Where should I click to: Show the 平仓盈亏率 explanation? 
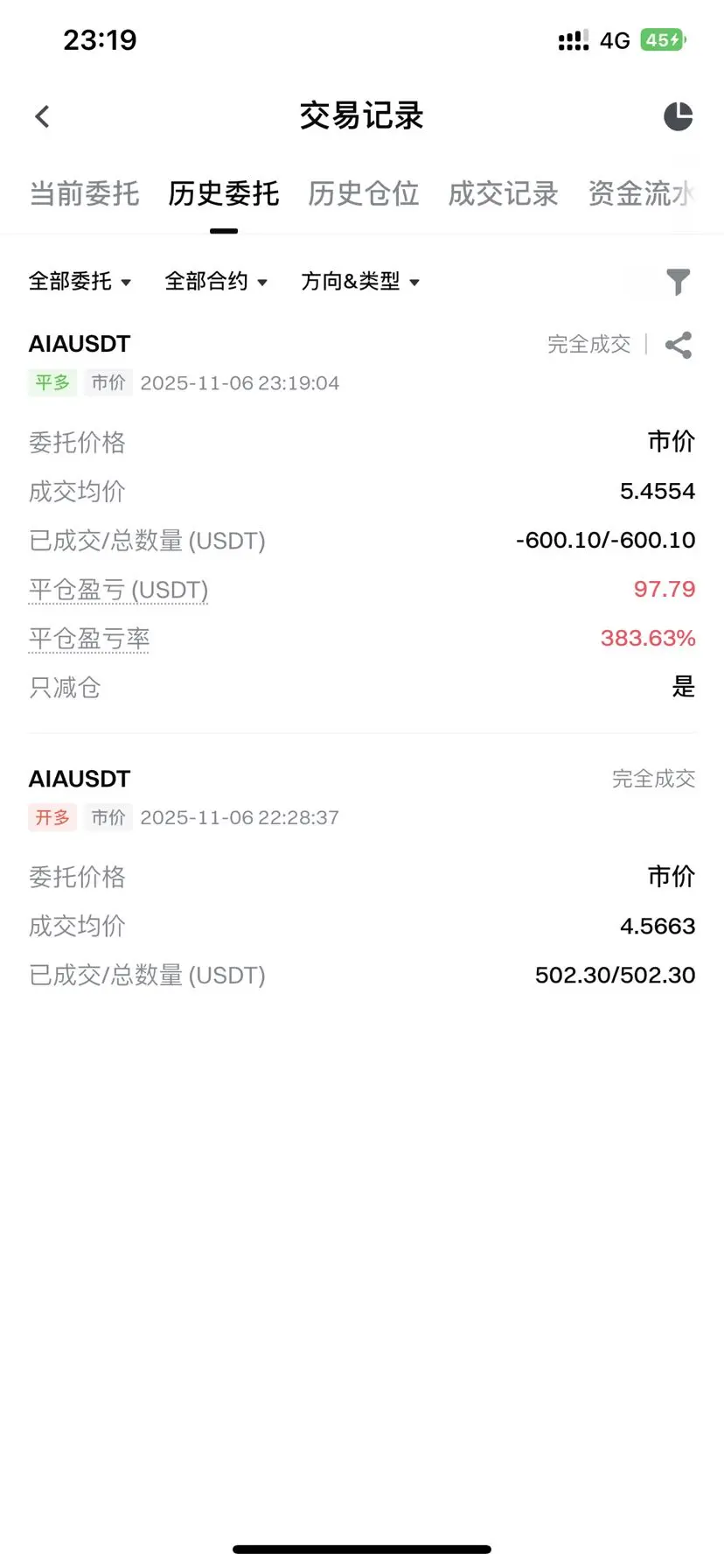[89, 639]
